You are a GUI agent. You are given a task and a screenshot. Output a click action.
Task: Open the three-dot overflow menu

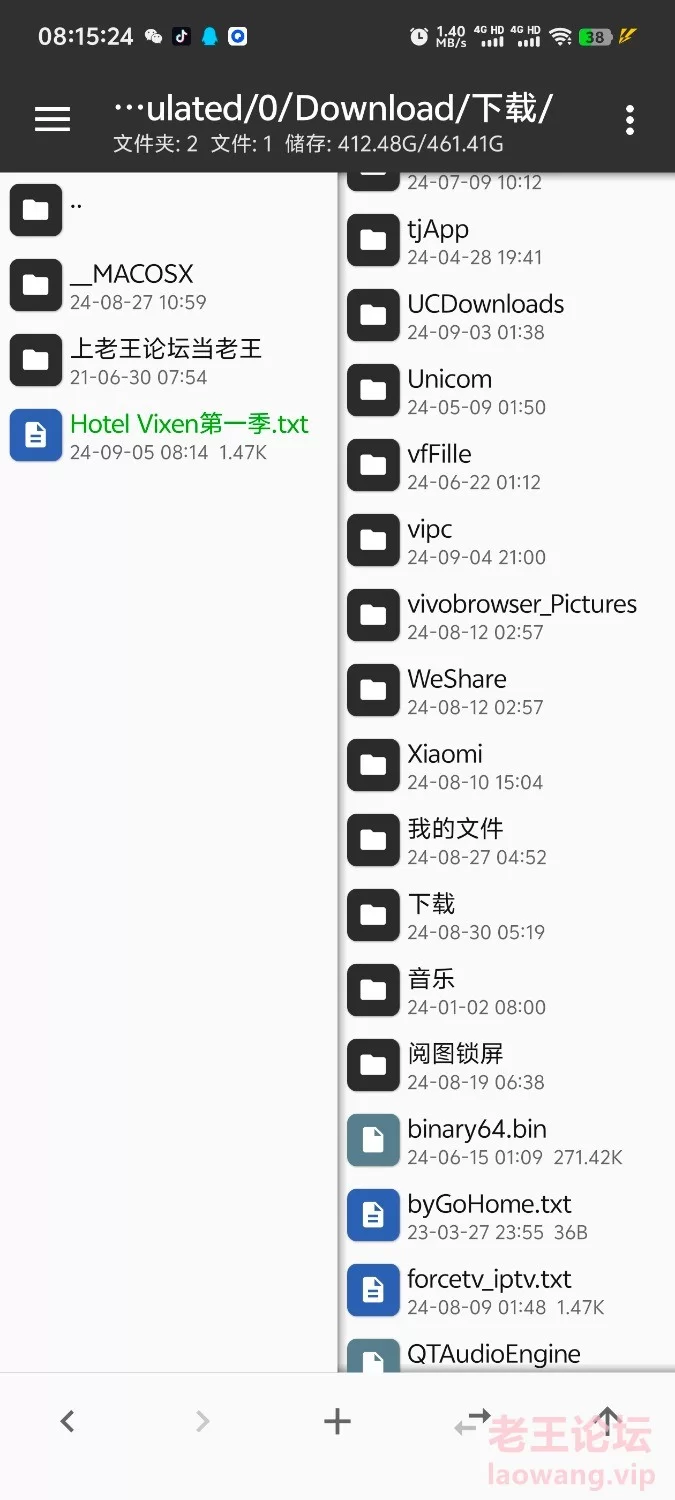pos(629,120)
